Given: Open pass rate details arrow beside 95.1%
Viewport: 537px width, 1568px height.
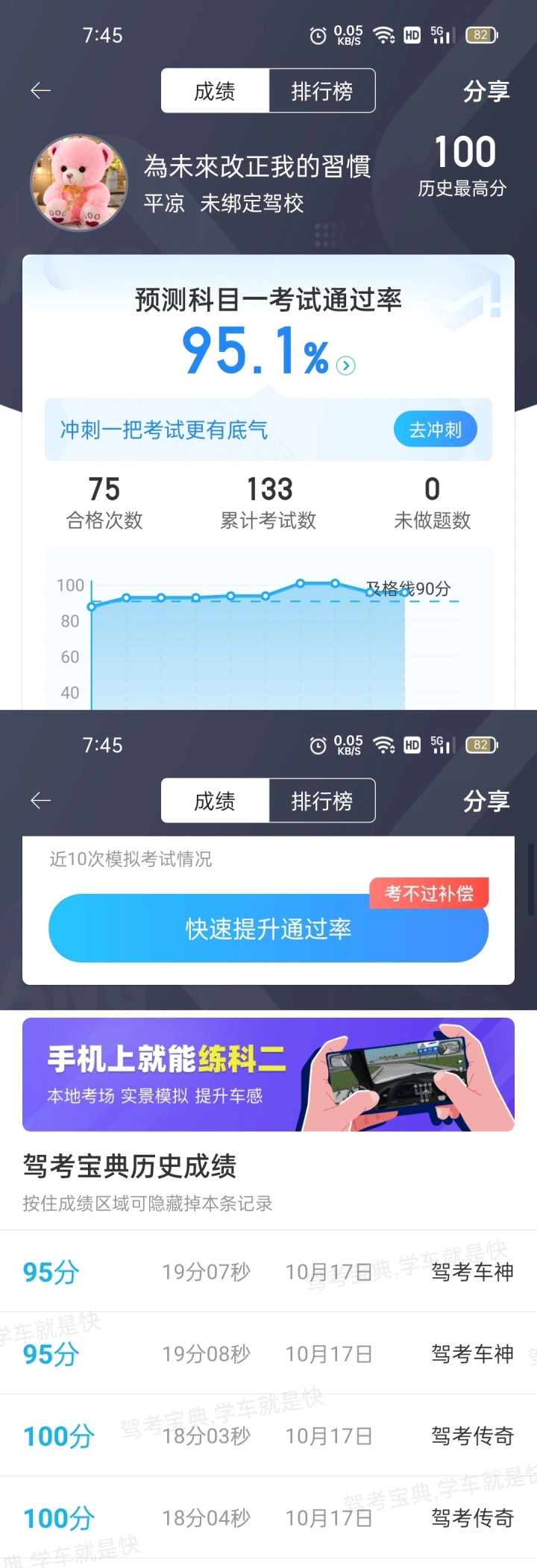Looking at the screenshot, I should tap(345, 365).
